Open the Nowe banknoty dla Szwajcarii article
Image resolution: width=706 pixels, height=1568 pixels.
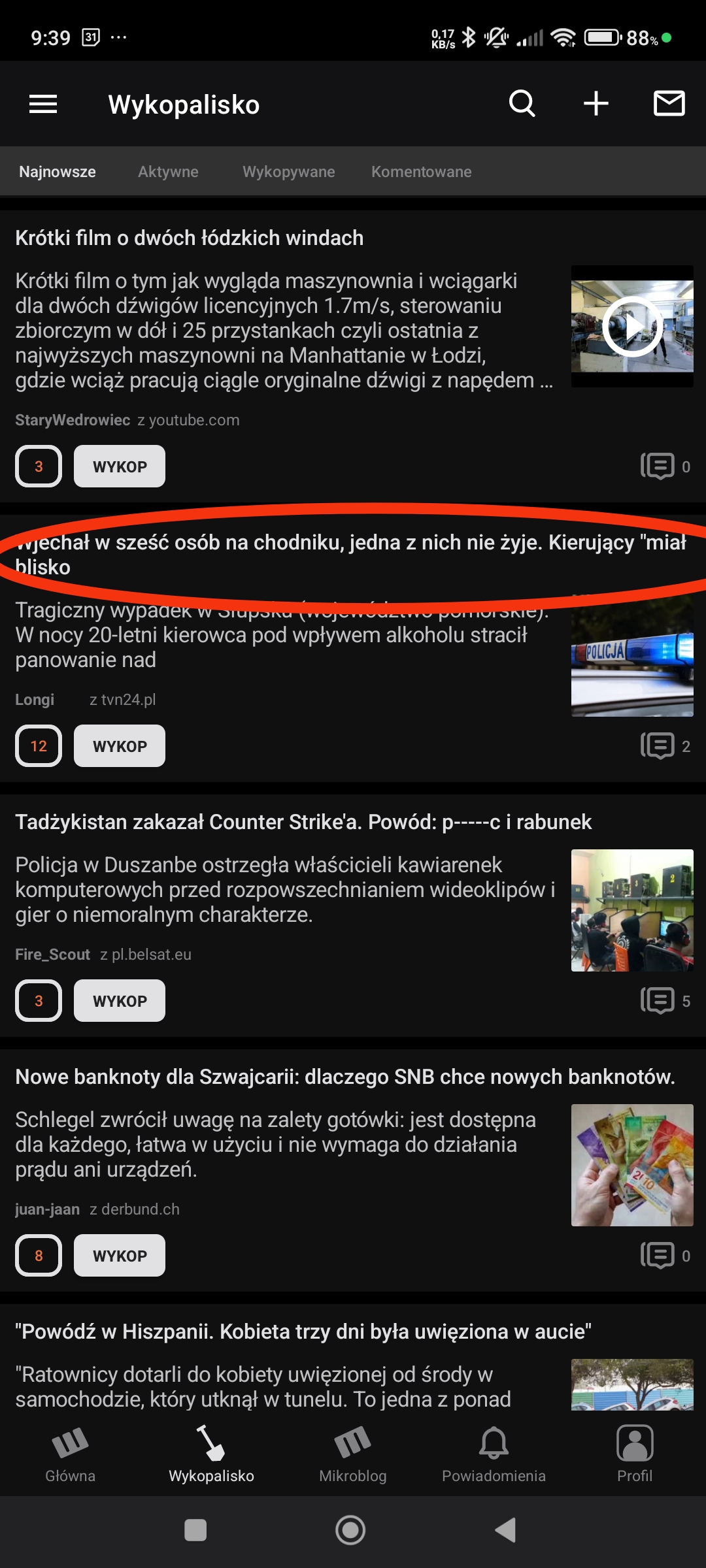pyautogui.click(x=345, y=1077)
